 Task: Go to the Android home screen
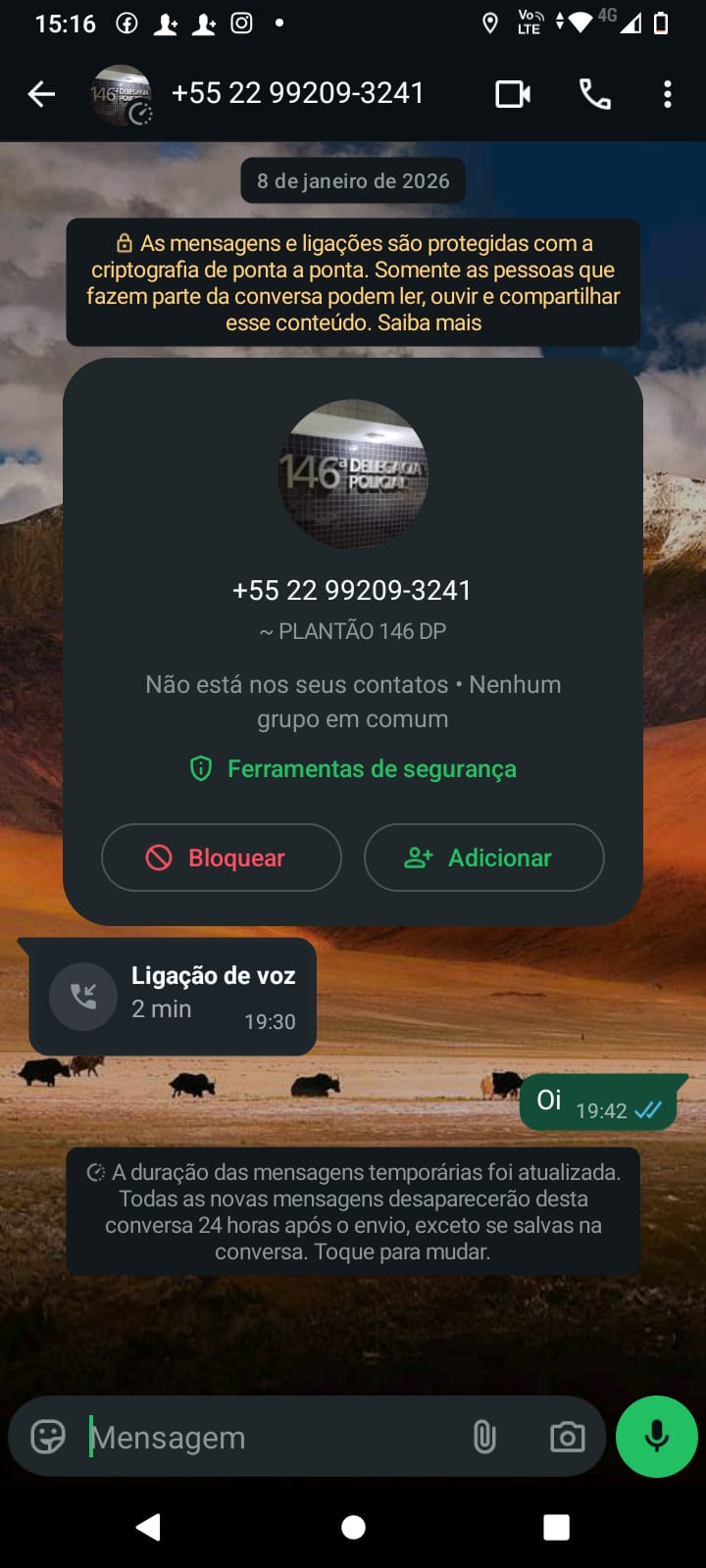click(353, 1527)
